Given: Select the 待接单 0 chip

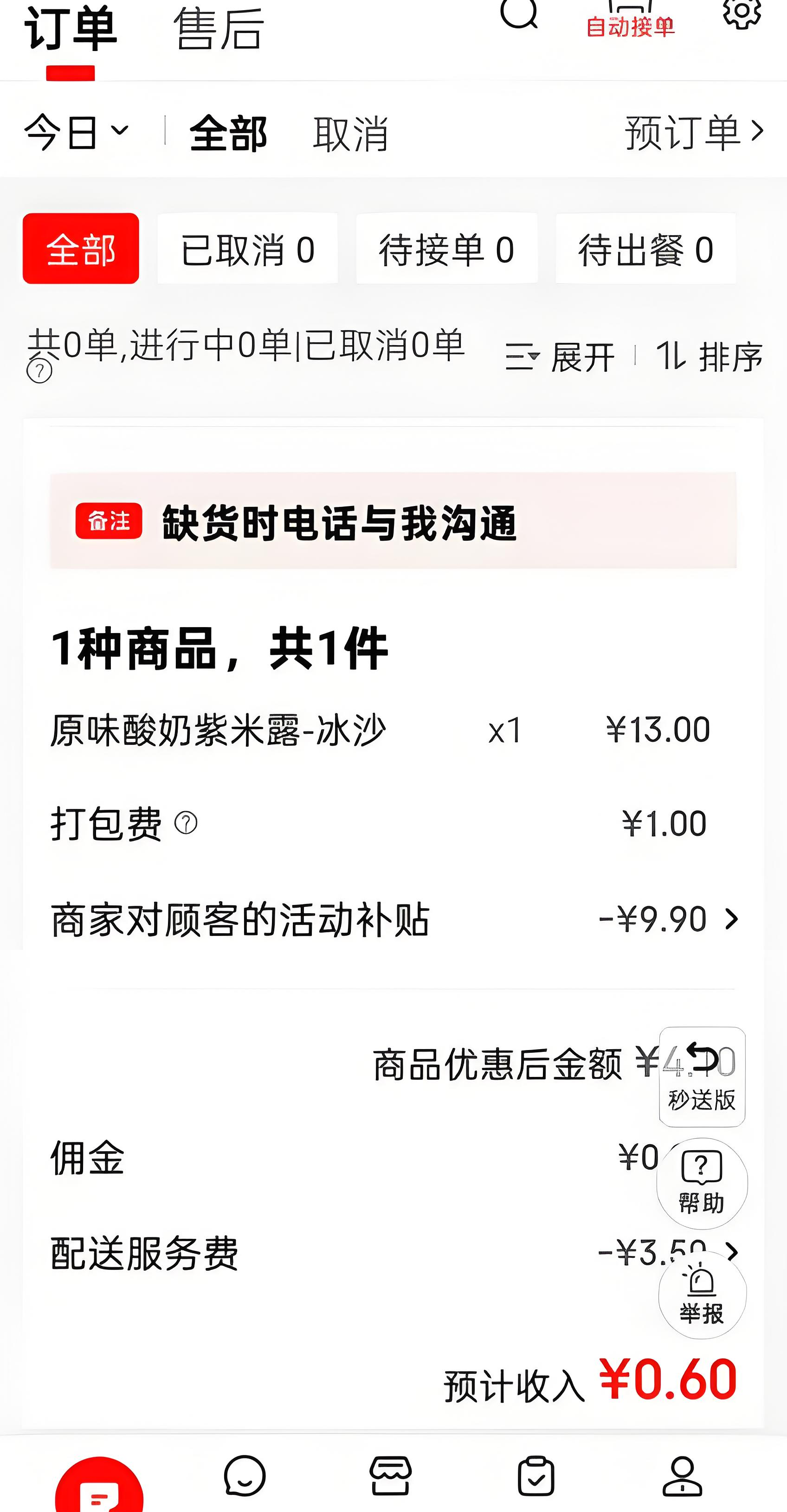Looking at the screenshot, I should [446, 249].
